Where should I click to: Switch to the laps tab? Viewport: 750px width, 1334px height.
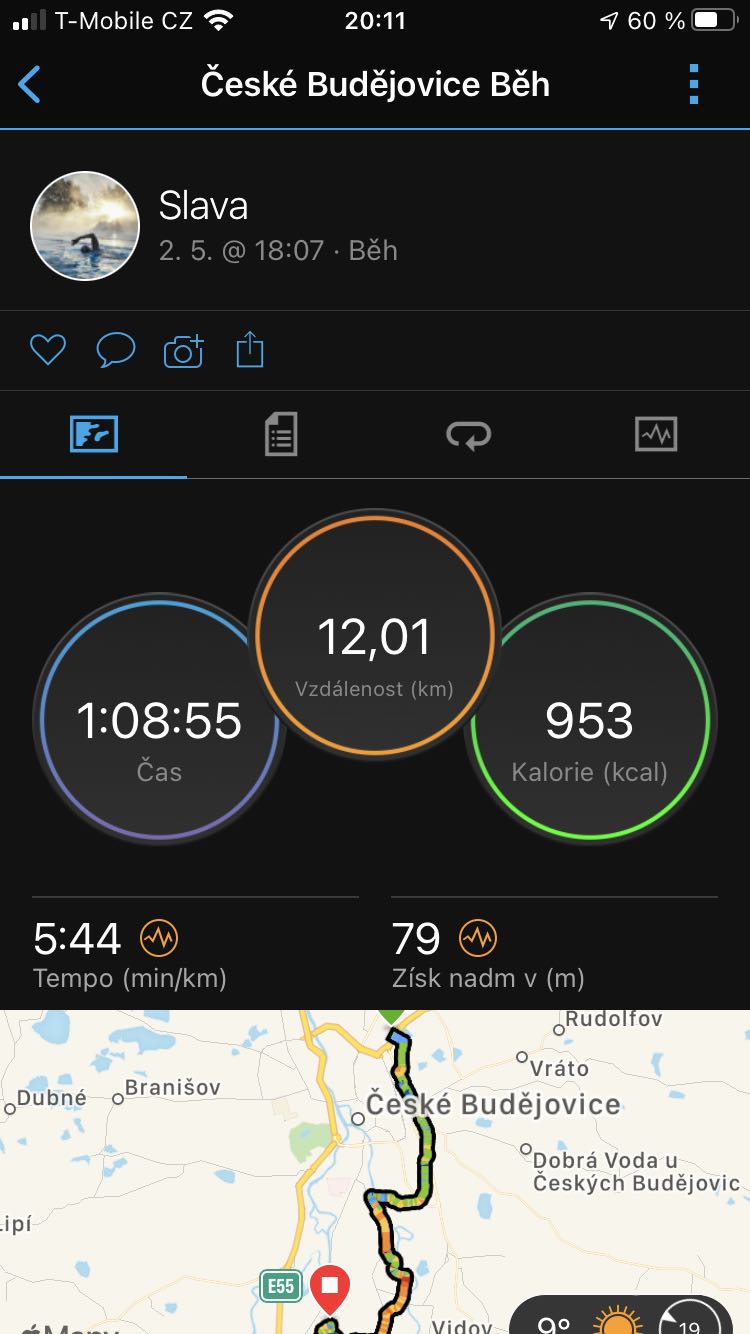point(468,435)
